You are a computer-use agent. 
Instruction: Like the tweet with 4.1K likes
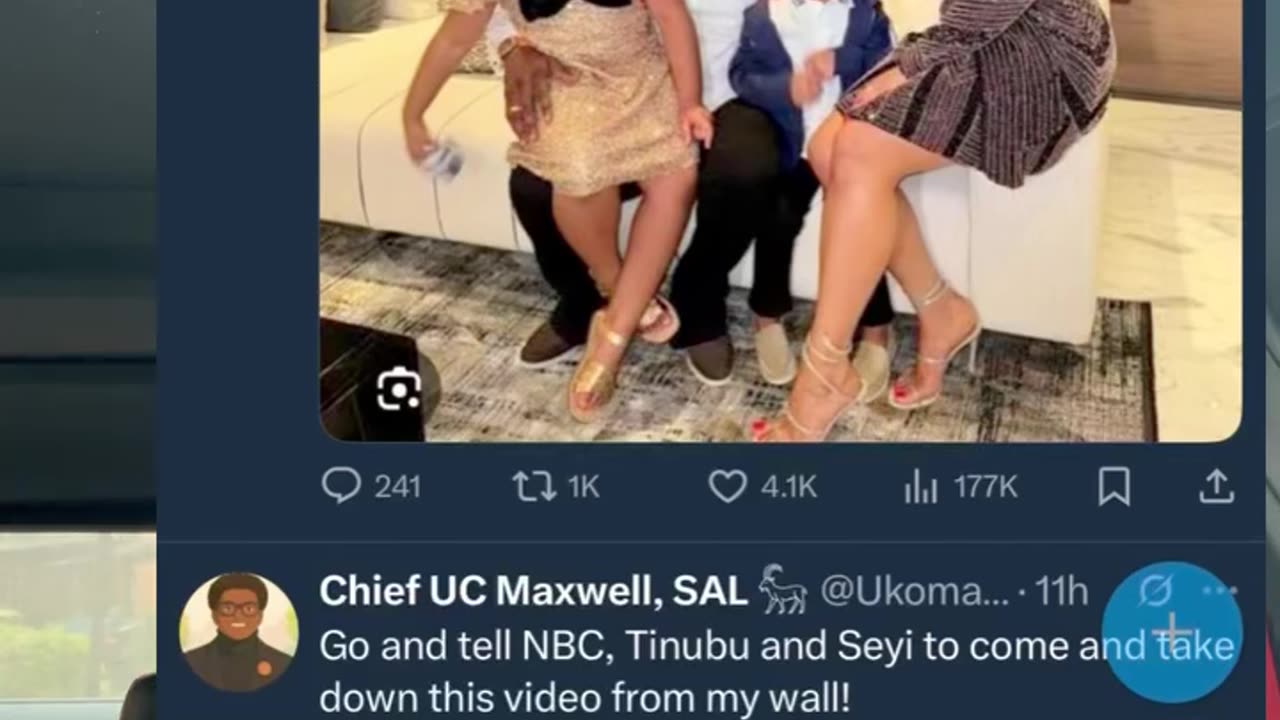click(x=728, y=487)
